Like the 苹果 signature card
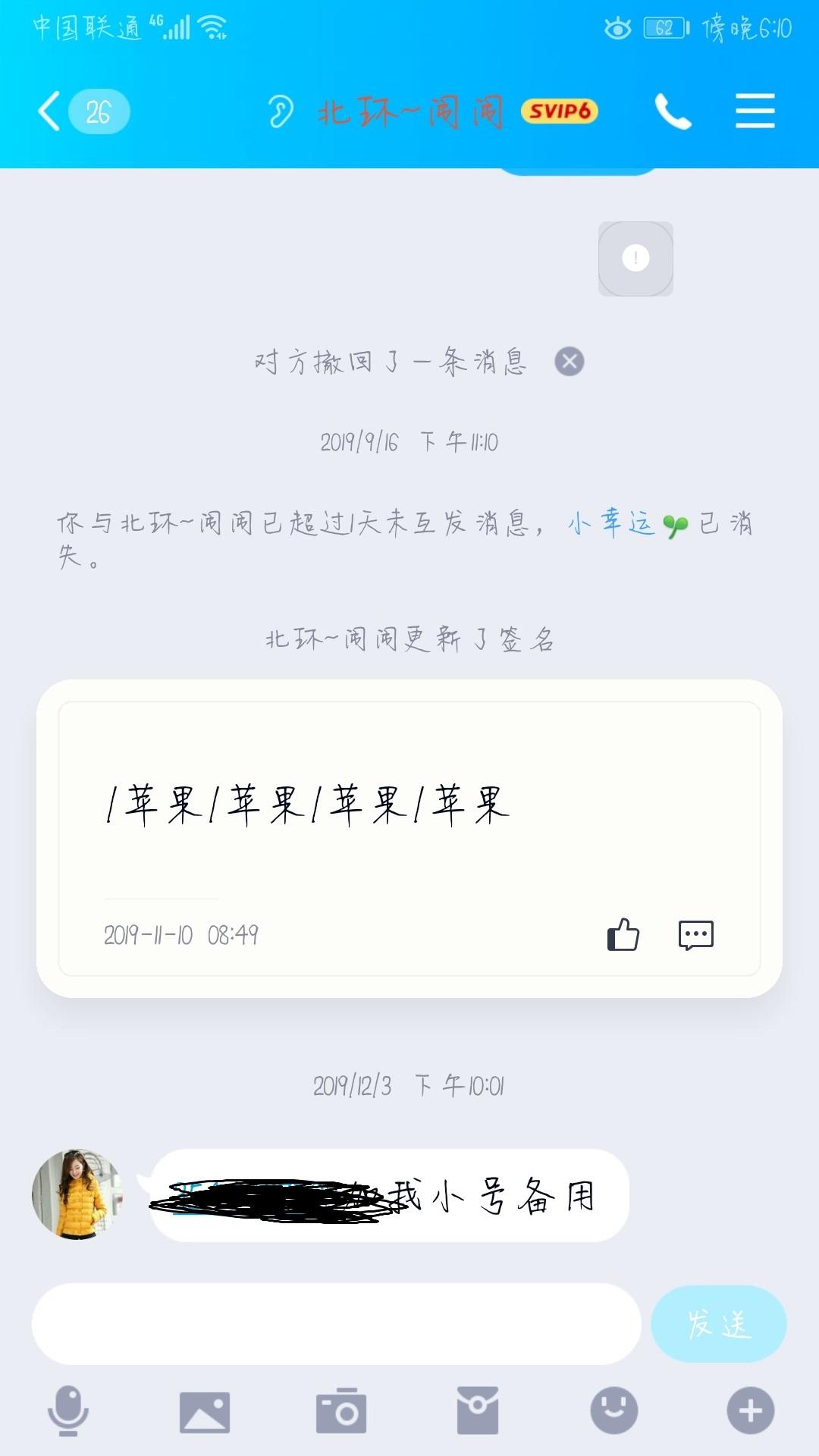Image resolution: width=819 pixels, height=1456 pixels. pyautogui.click(x=623, y=934)
